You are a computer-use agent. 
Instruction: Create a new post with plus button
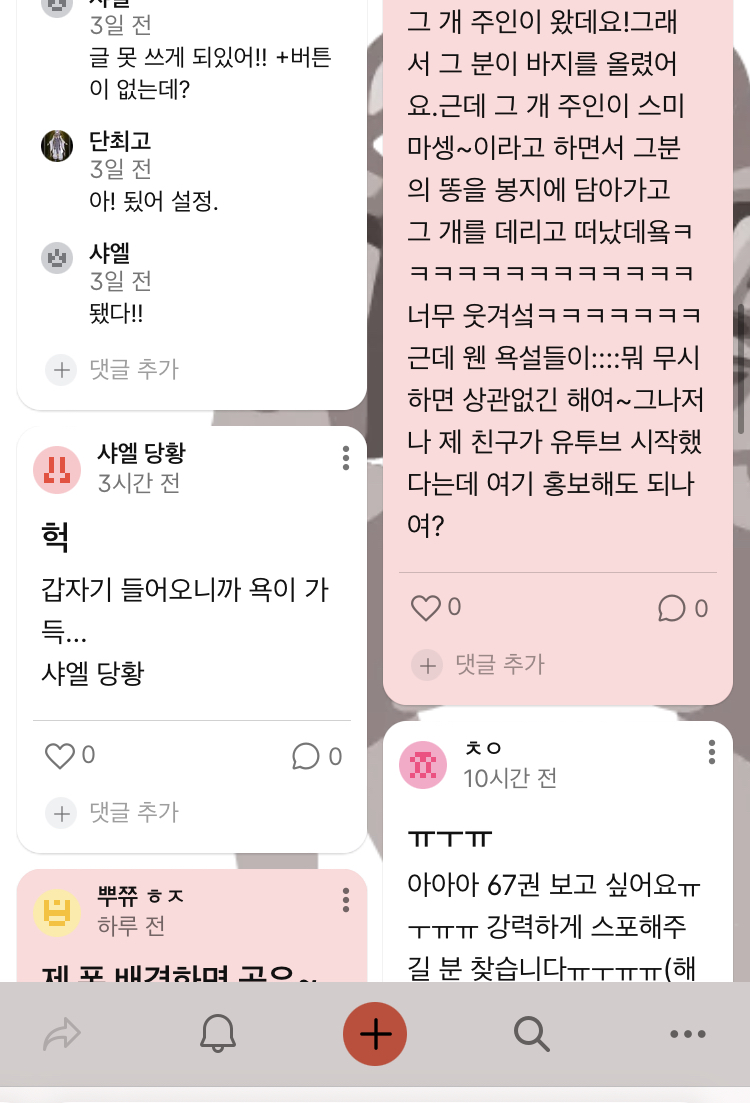375,1034
